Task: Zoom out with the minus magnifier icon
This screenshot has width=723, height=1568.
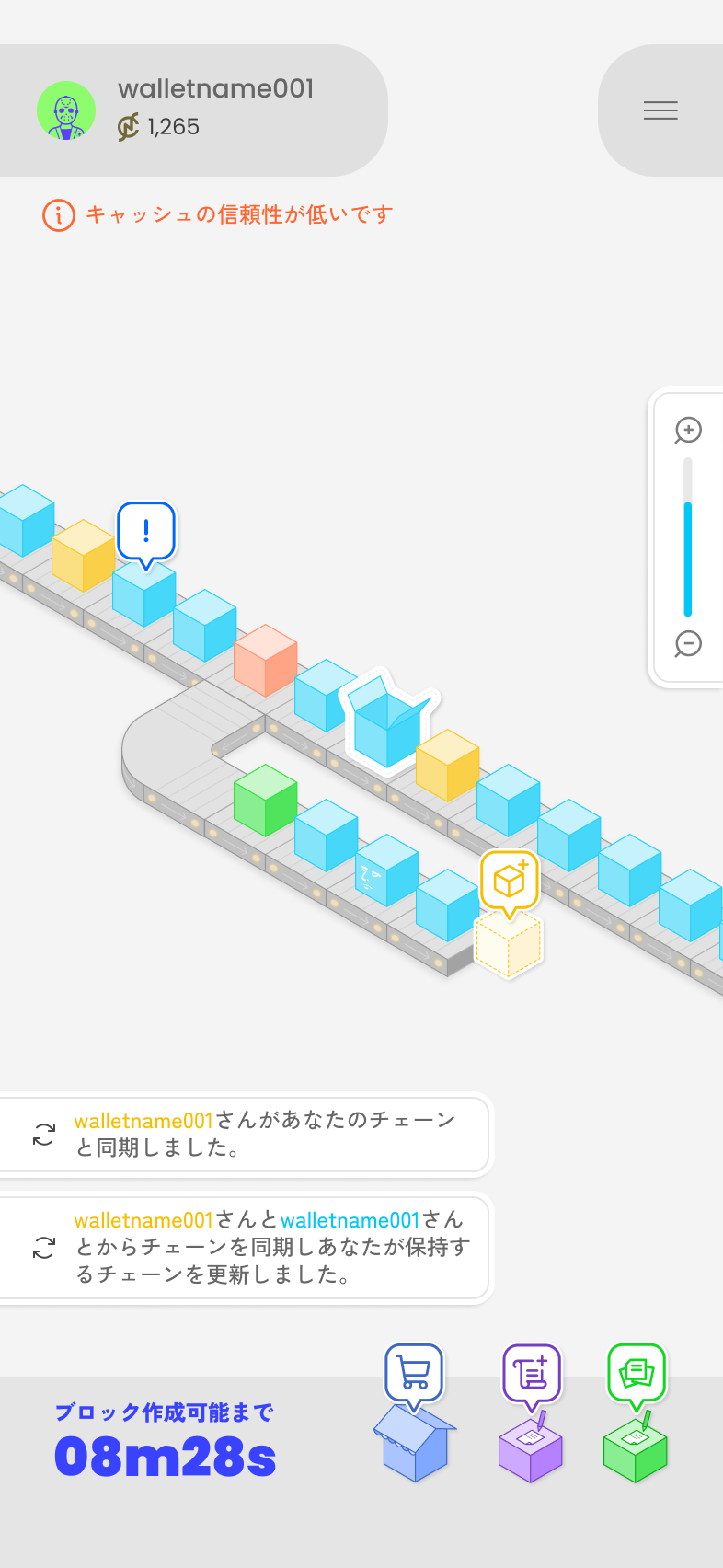Action: 687,645
